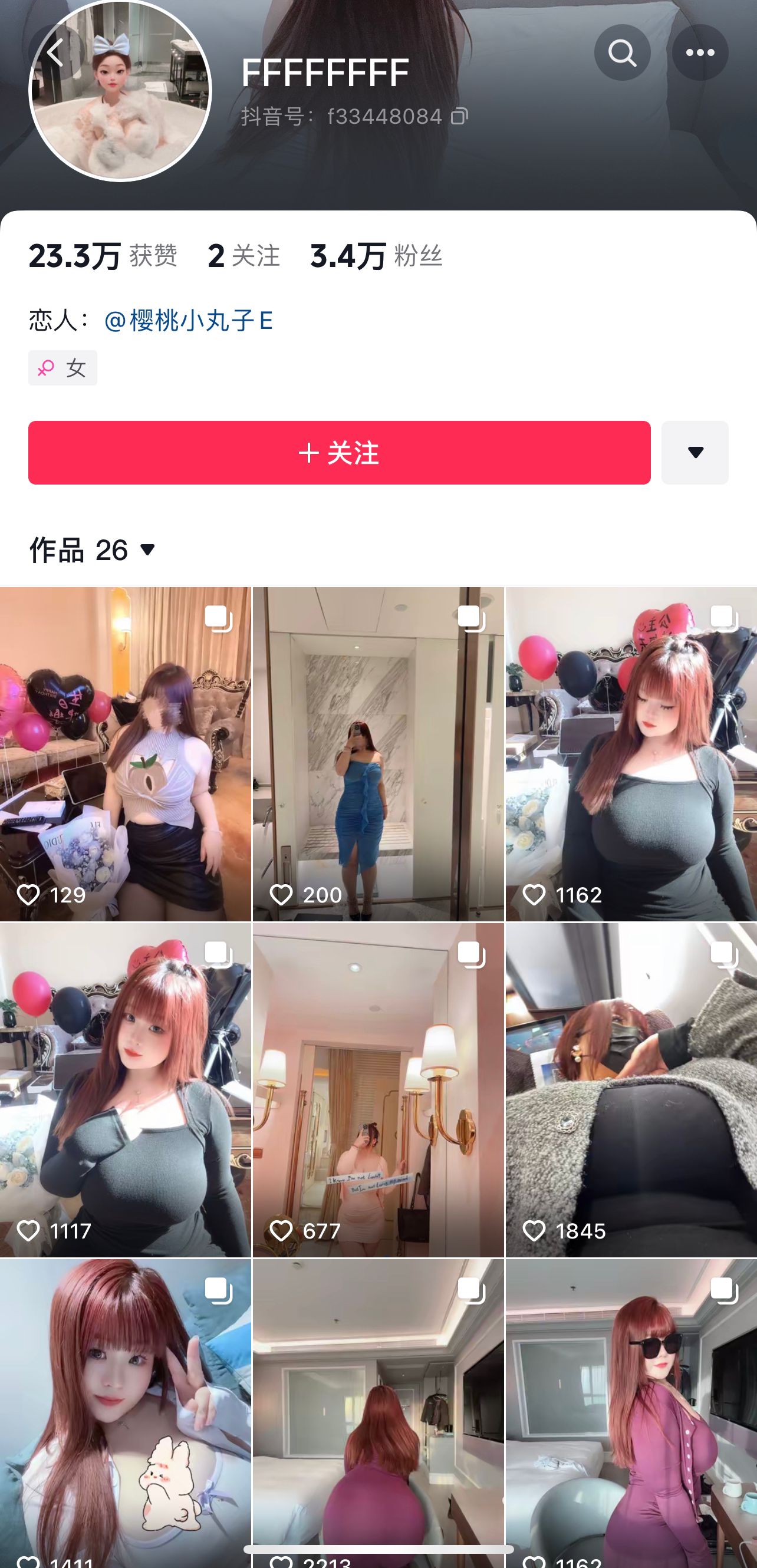Open the 2 关注 following list
757x1568 pixels.
pos(243,256)
